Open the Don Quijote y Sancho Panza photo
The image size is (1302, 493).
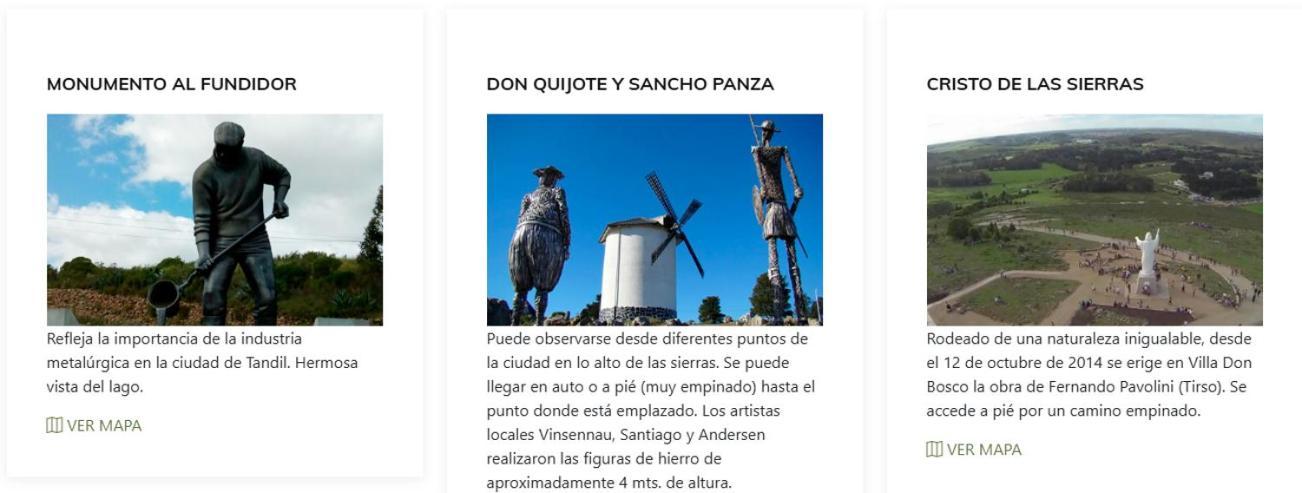point(654,219)
